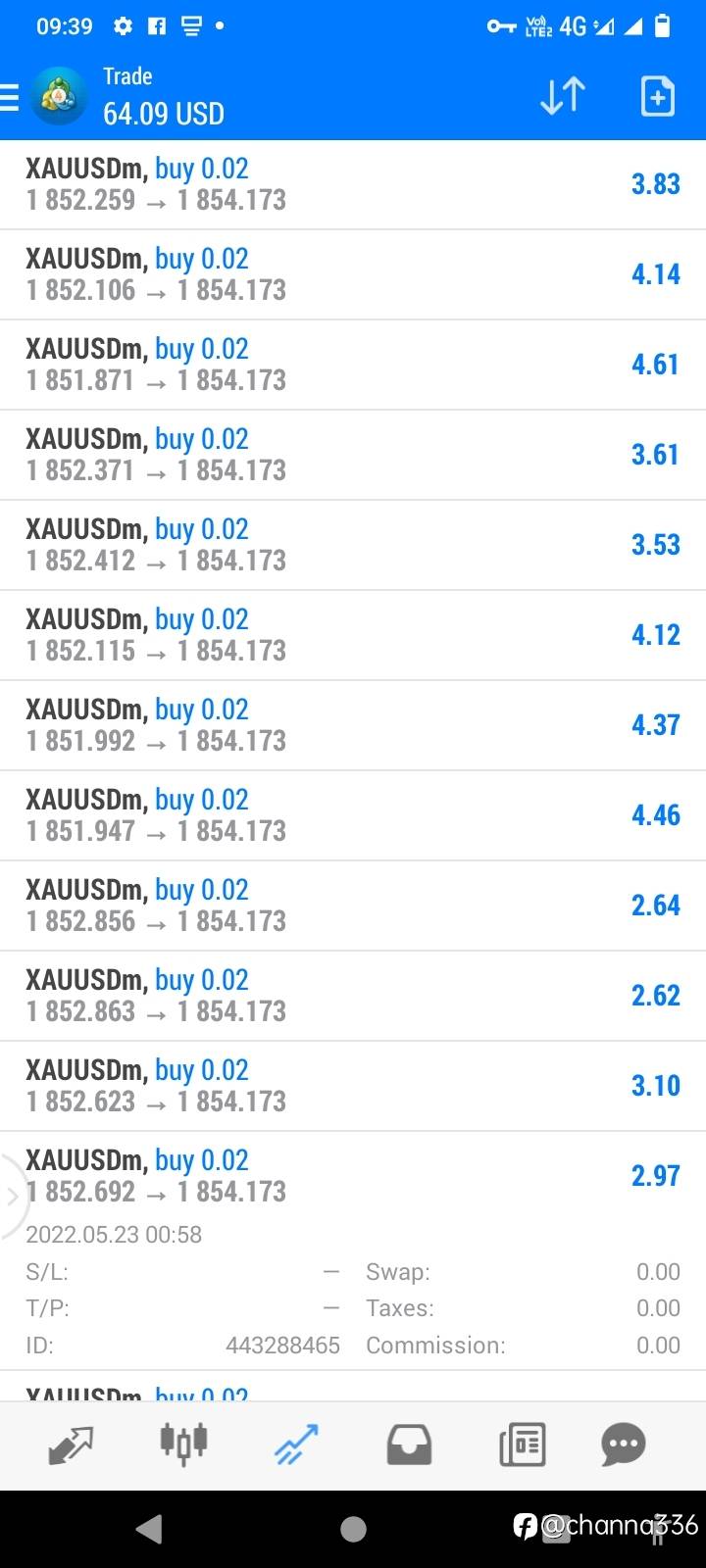Screen dimensions: 706x1568
Task: Open the position opened at 1 851.947
Action: [353, 815]
